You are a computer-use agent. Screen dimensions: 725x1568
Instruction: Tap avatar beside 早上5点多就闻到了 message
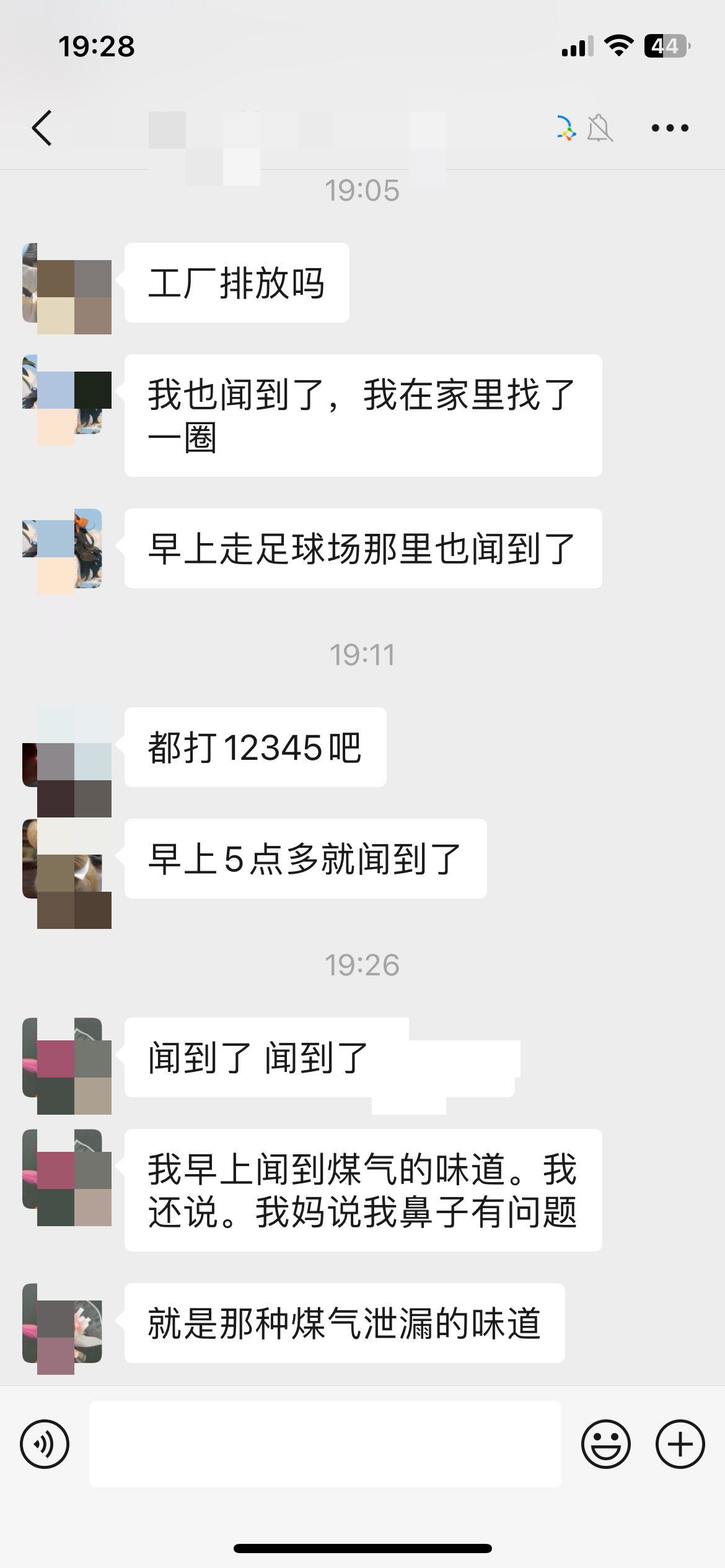coord(62,860)
